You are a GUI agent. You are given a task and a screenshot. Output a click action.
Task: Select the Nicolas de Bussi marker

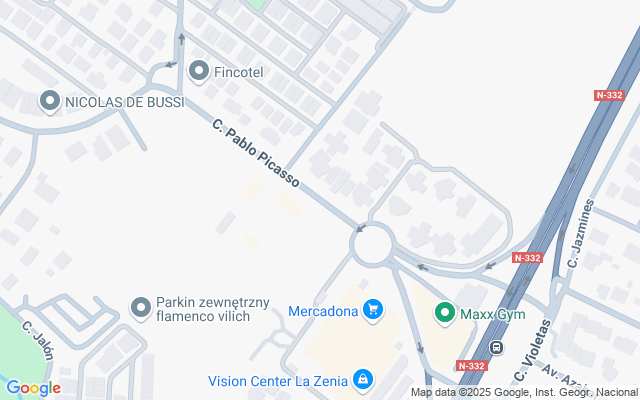click(49, 100)
